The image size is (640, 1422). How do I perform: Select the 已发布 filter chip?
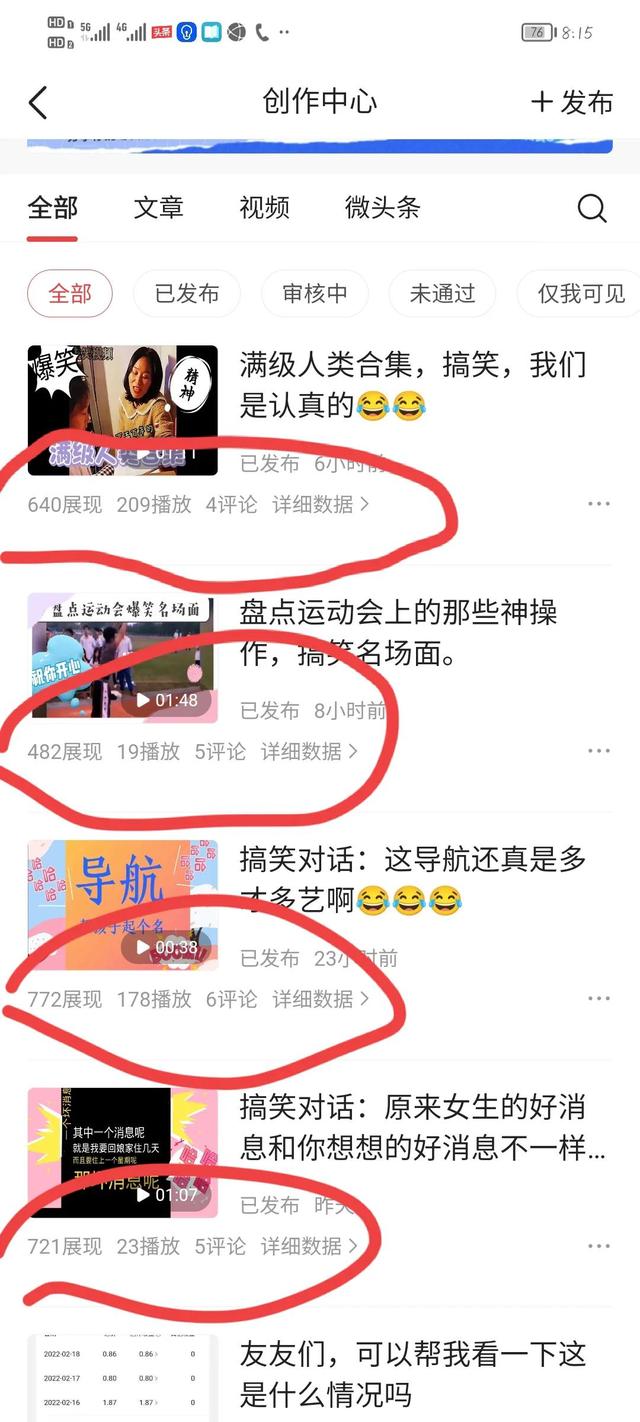coord(187,294)
